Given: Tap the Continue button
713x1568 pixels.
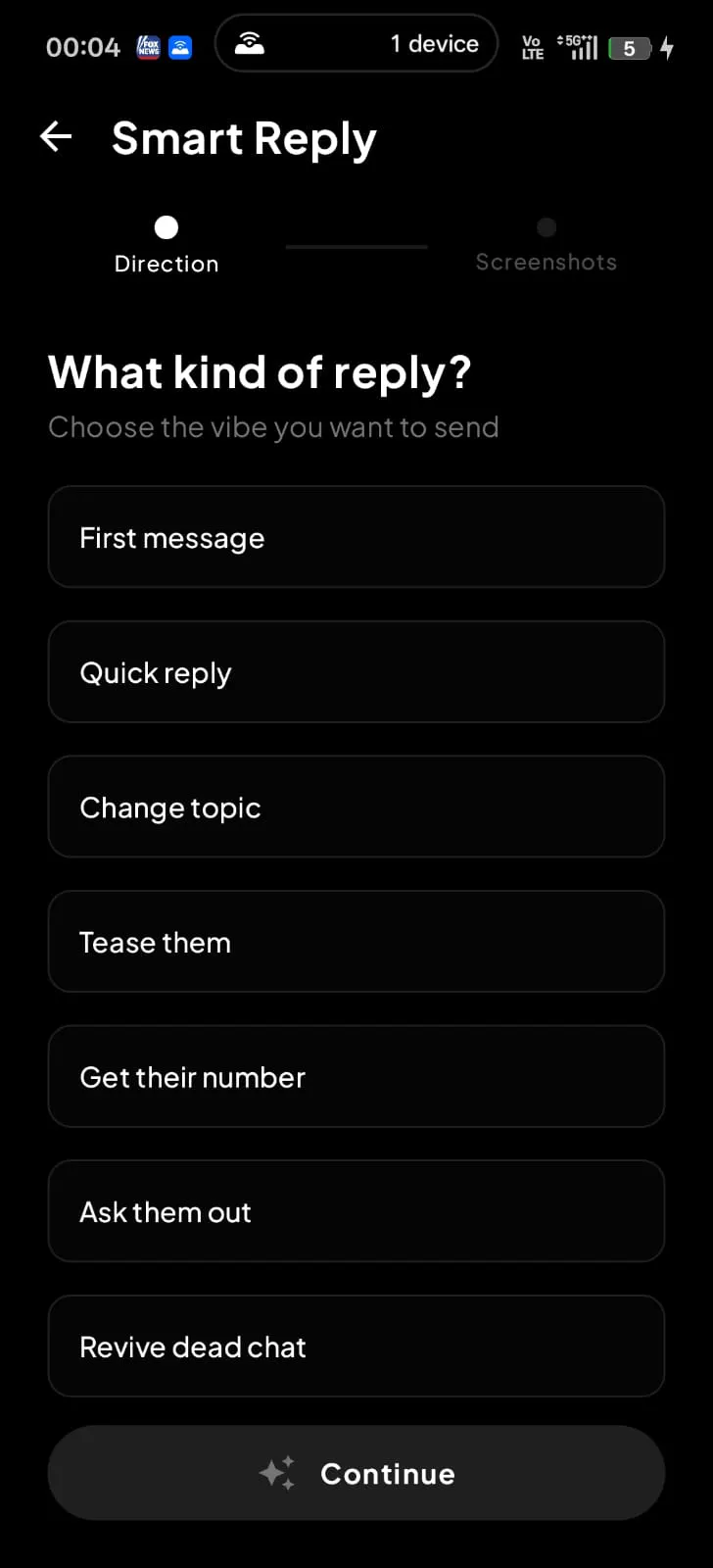Looking at the screenshot, I should (356, 1473).
